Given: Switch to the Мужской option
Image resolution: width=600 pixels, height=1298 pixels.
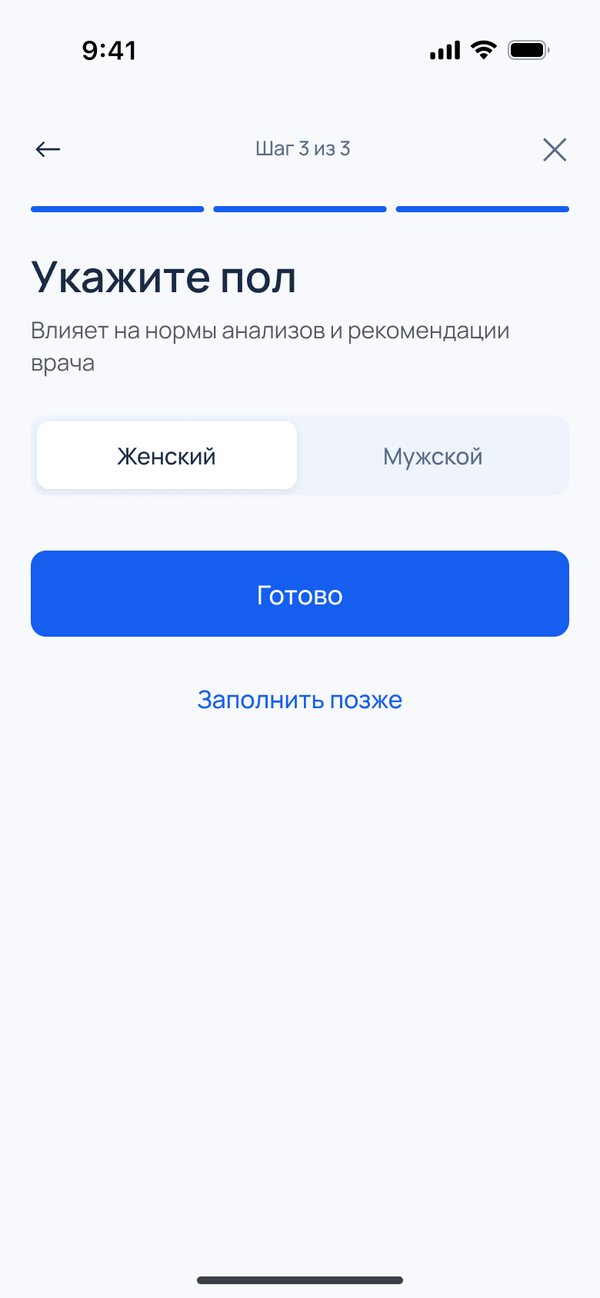Looking at the screenshot, I should tap(432, 456).
